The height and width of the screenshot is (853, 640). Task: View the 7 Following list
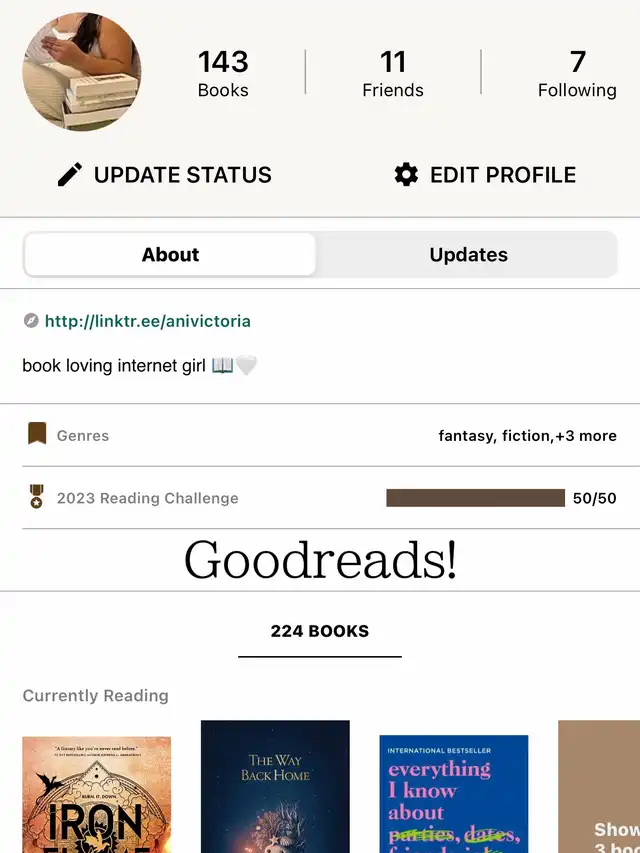pyautogui.click(x=577, y=74)
